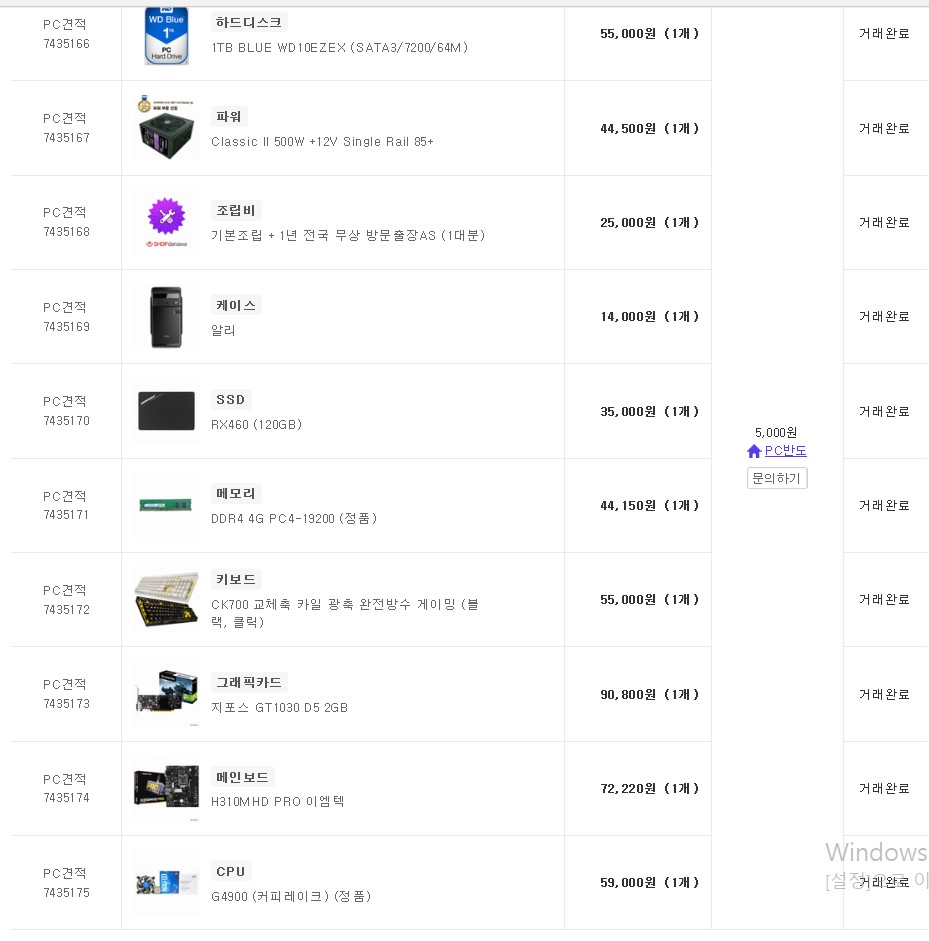This screenshot has height=941, width=929.
Task: Open the G4900 CPU product image
Action: click(x=166, y=882)
